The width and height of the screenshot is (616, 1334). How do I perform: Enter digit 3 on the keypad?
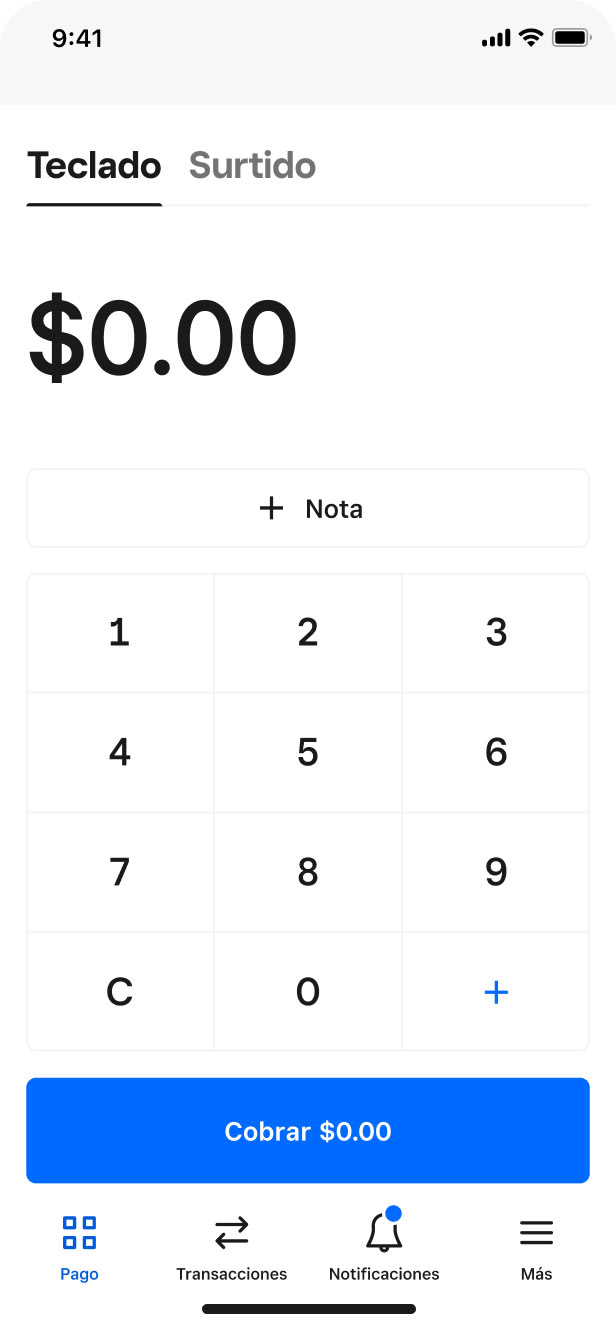(496, 633)
